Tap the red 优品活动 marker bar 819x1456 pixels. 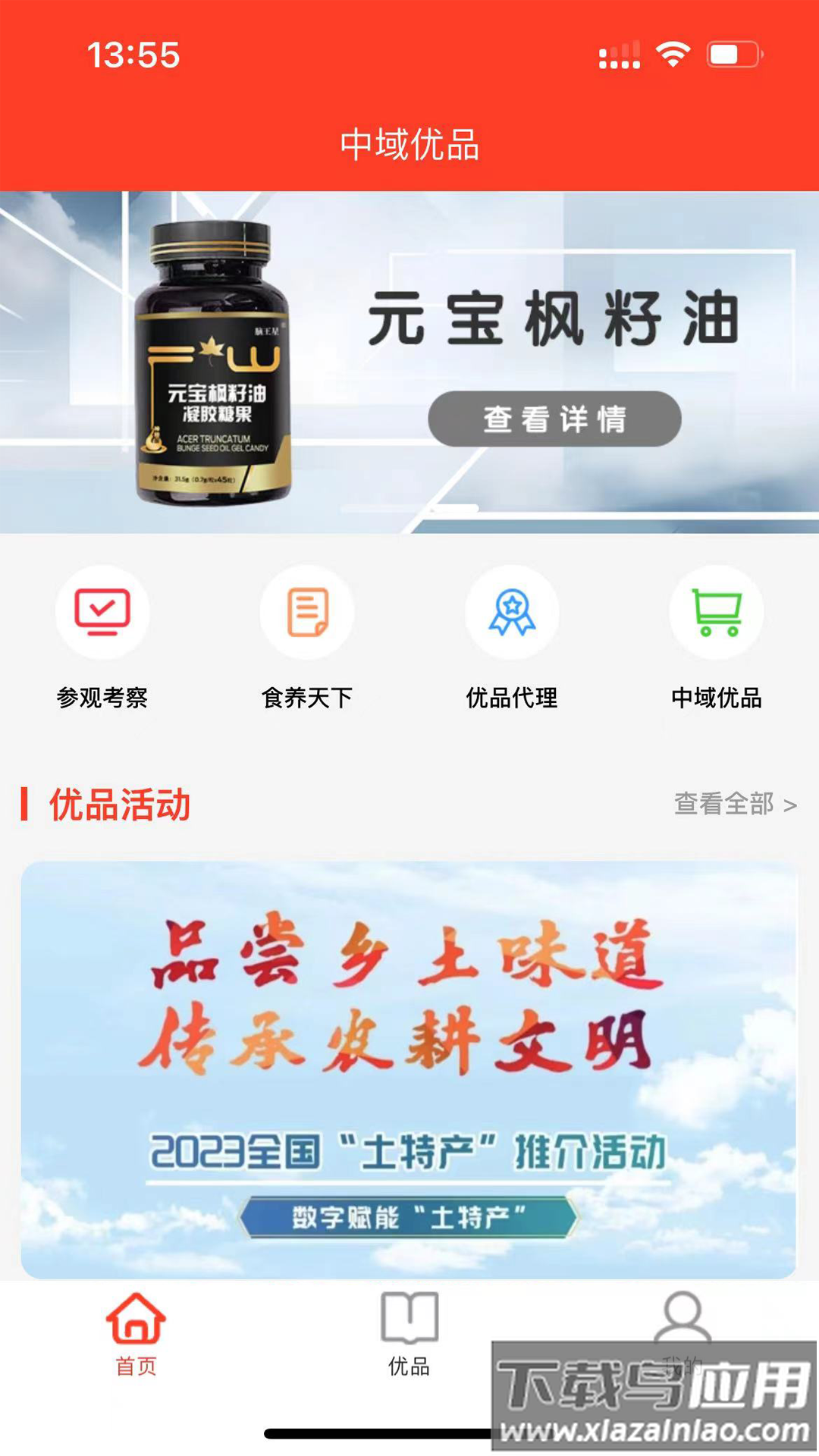coord(27,806)
